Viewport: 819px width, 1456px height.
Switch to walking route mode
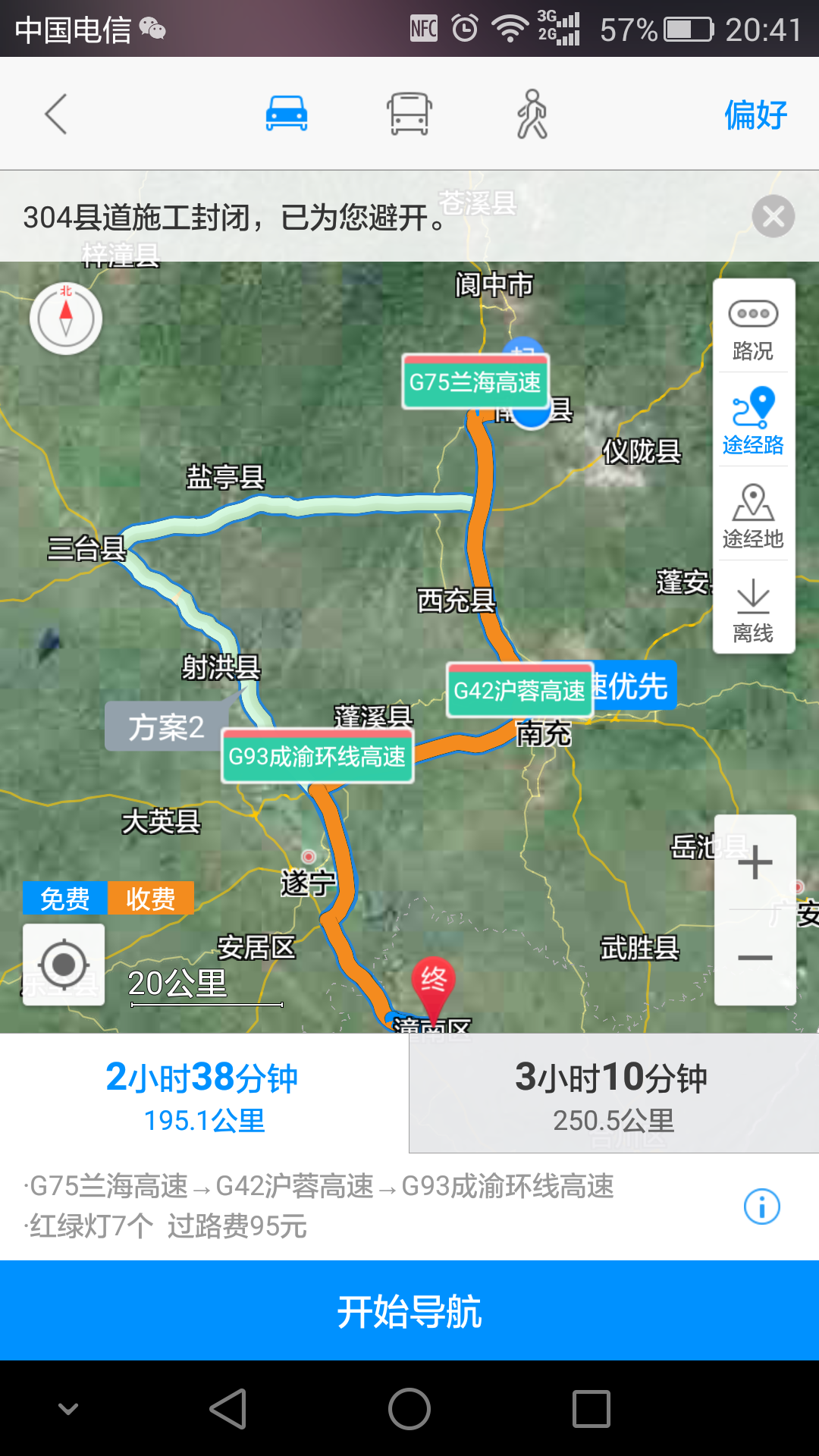532,114
